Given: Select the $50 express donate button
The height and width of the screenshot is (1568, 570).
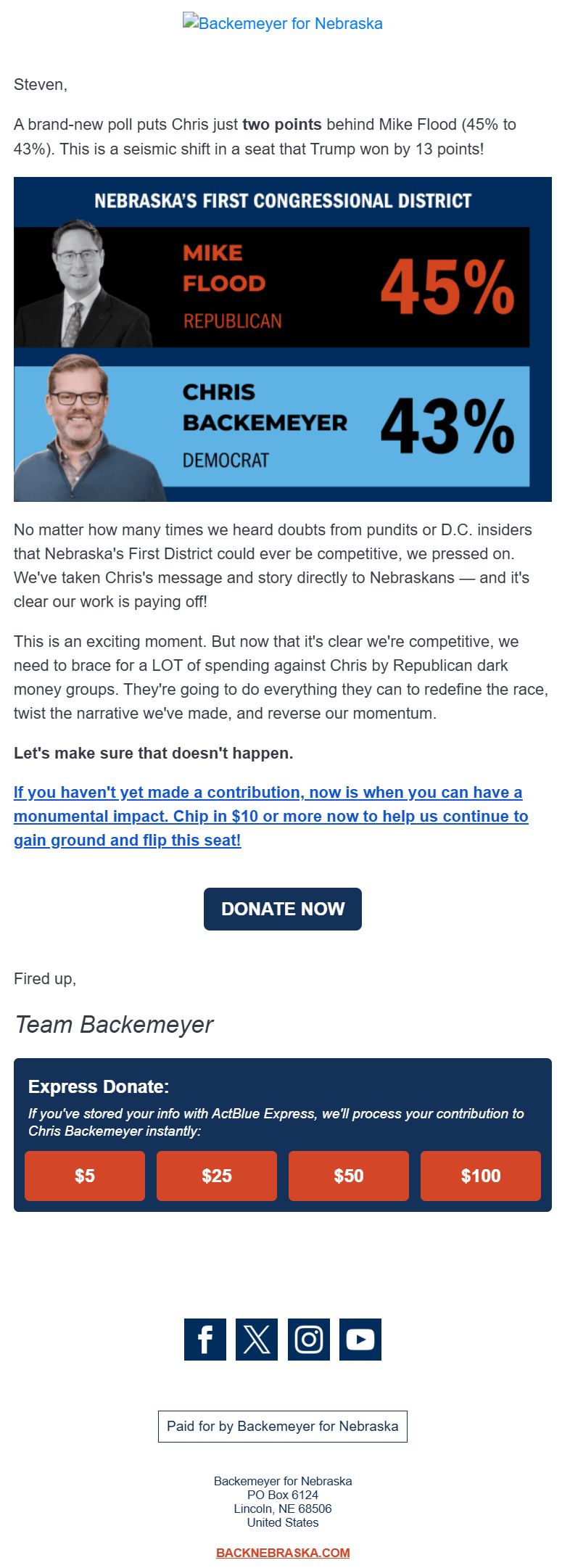Looking at the screenshot, I should point(349,1176).
